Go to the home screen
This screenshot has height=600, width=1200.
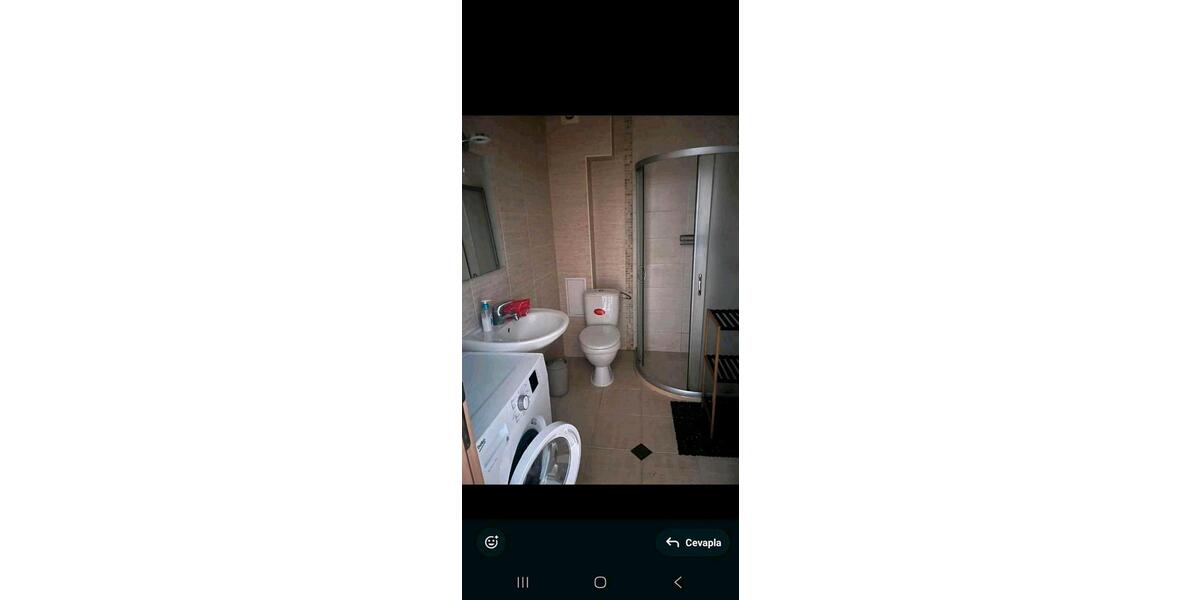600,582
